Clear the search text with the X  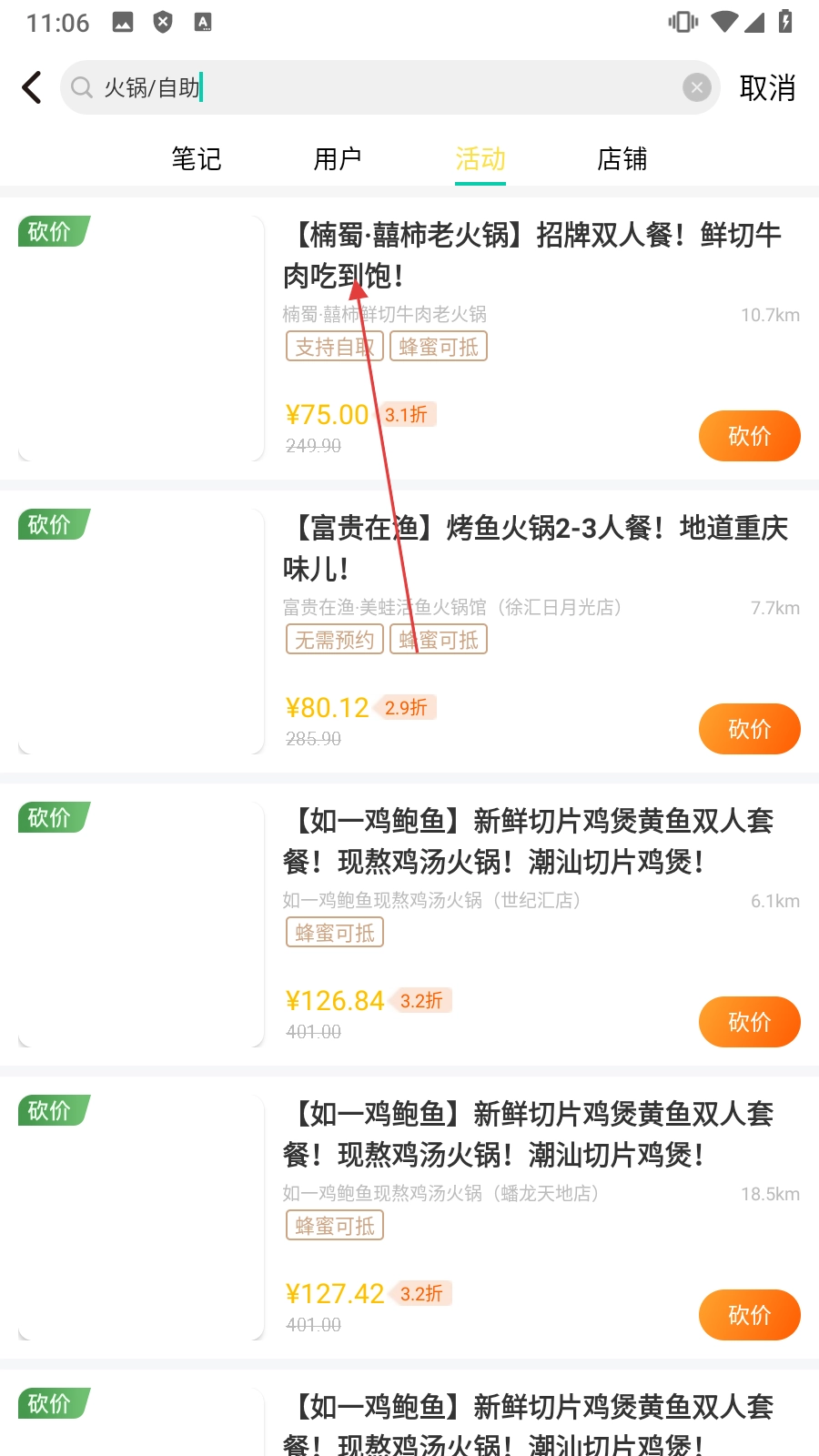(x=696, y=87)
